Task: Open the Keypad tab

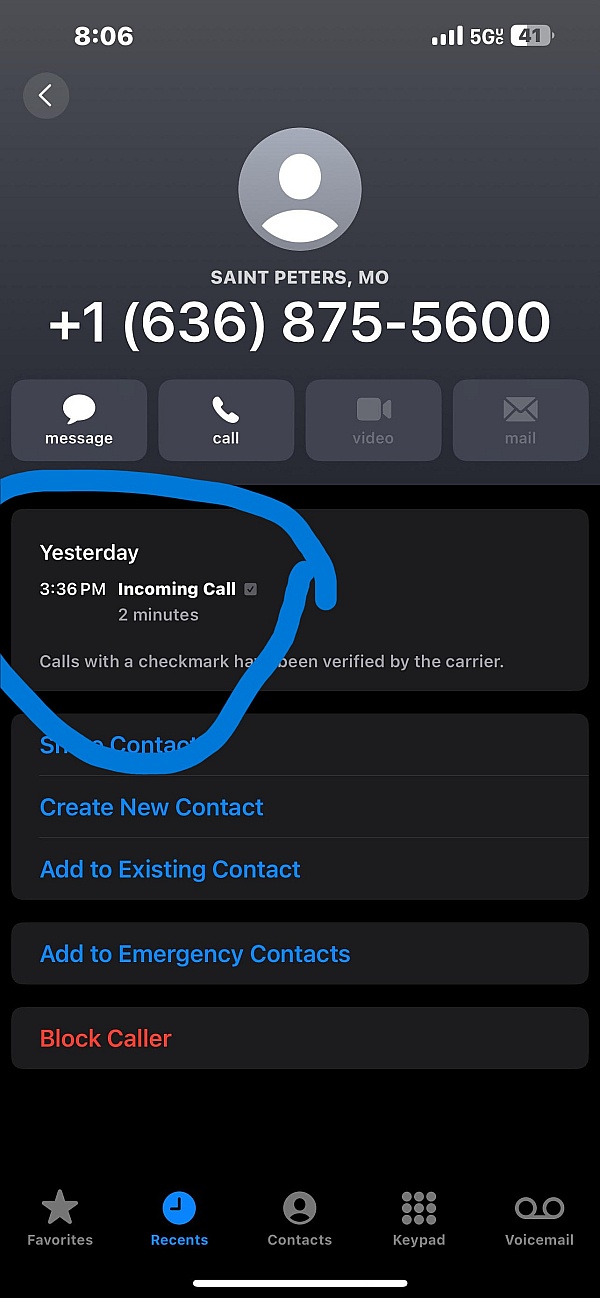Action: tap(419, 1218)
